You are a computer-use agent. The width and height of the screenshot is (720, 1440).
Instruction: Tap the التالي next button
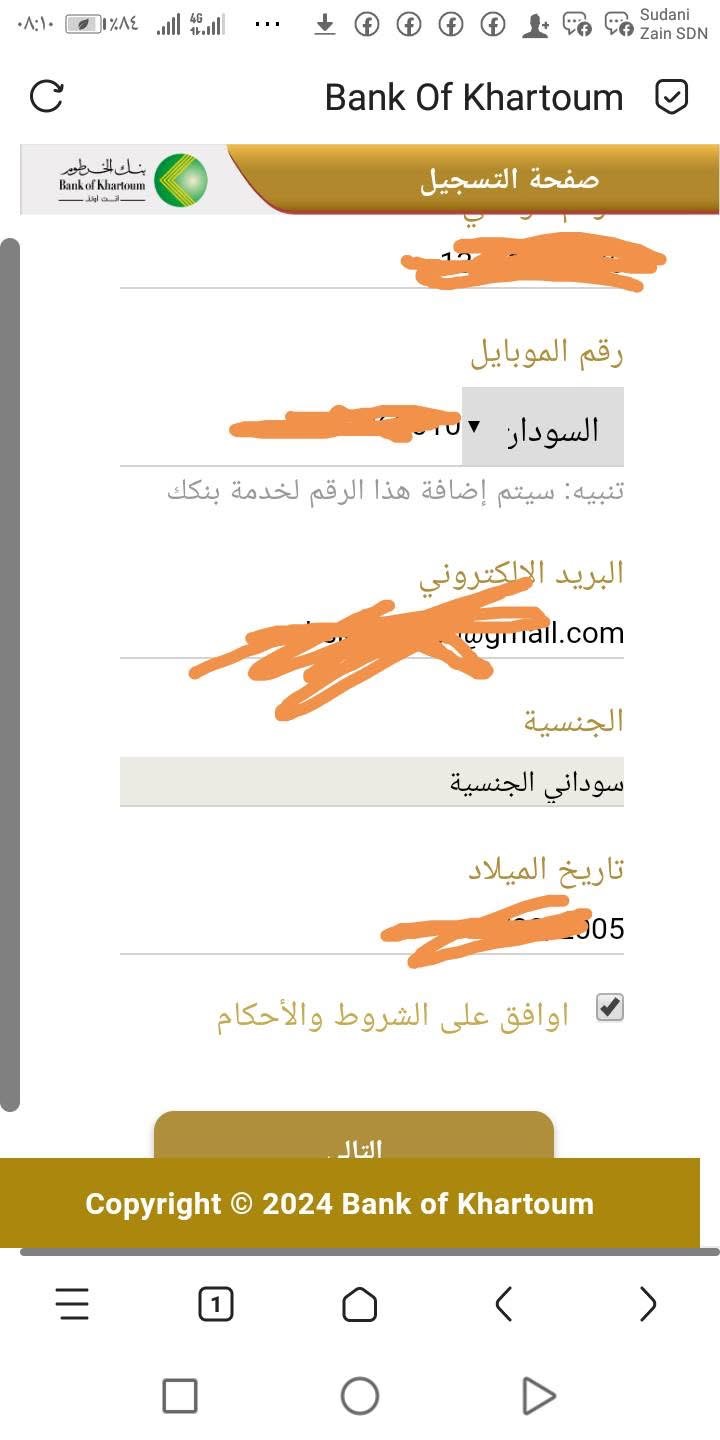(353, 1137)
